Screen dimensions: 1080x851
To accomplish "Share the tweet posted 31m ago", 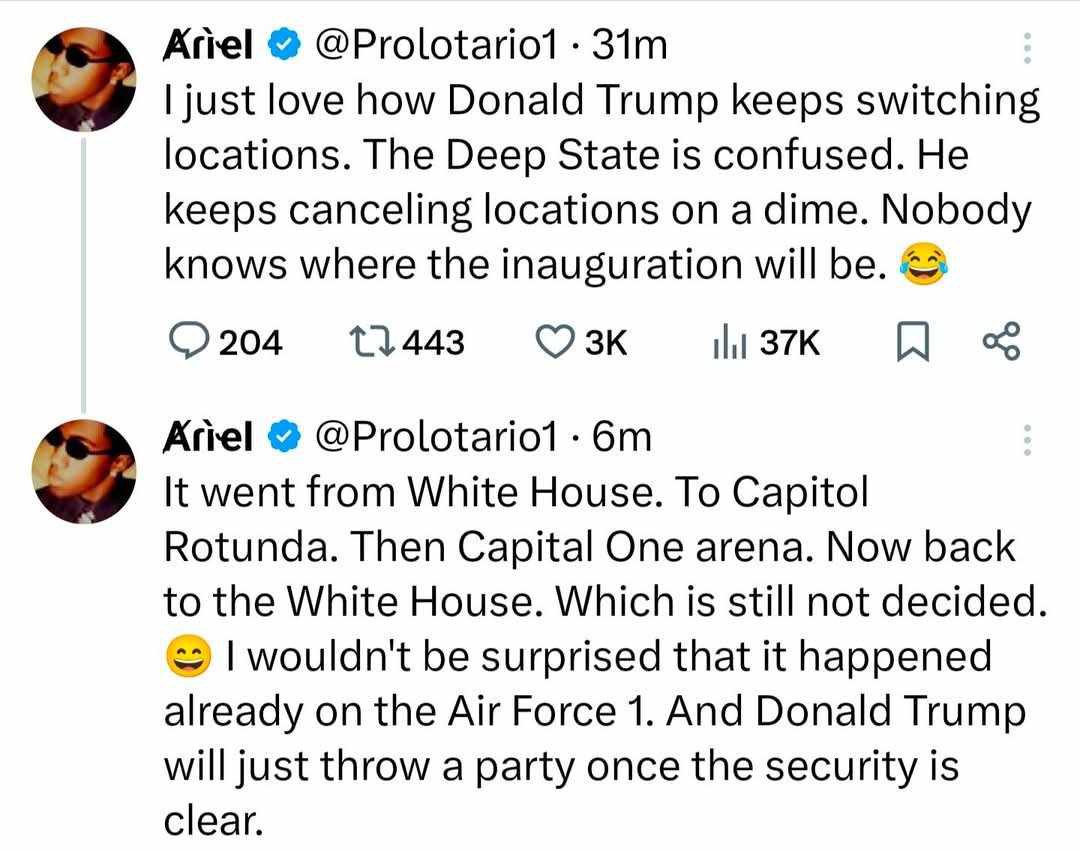I will click(1001, 343).
